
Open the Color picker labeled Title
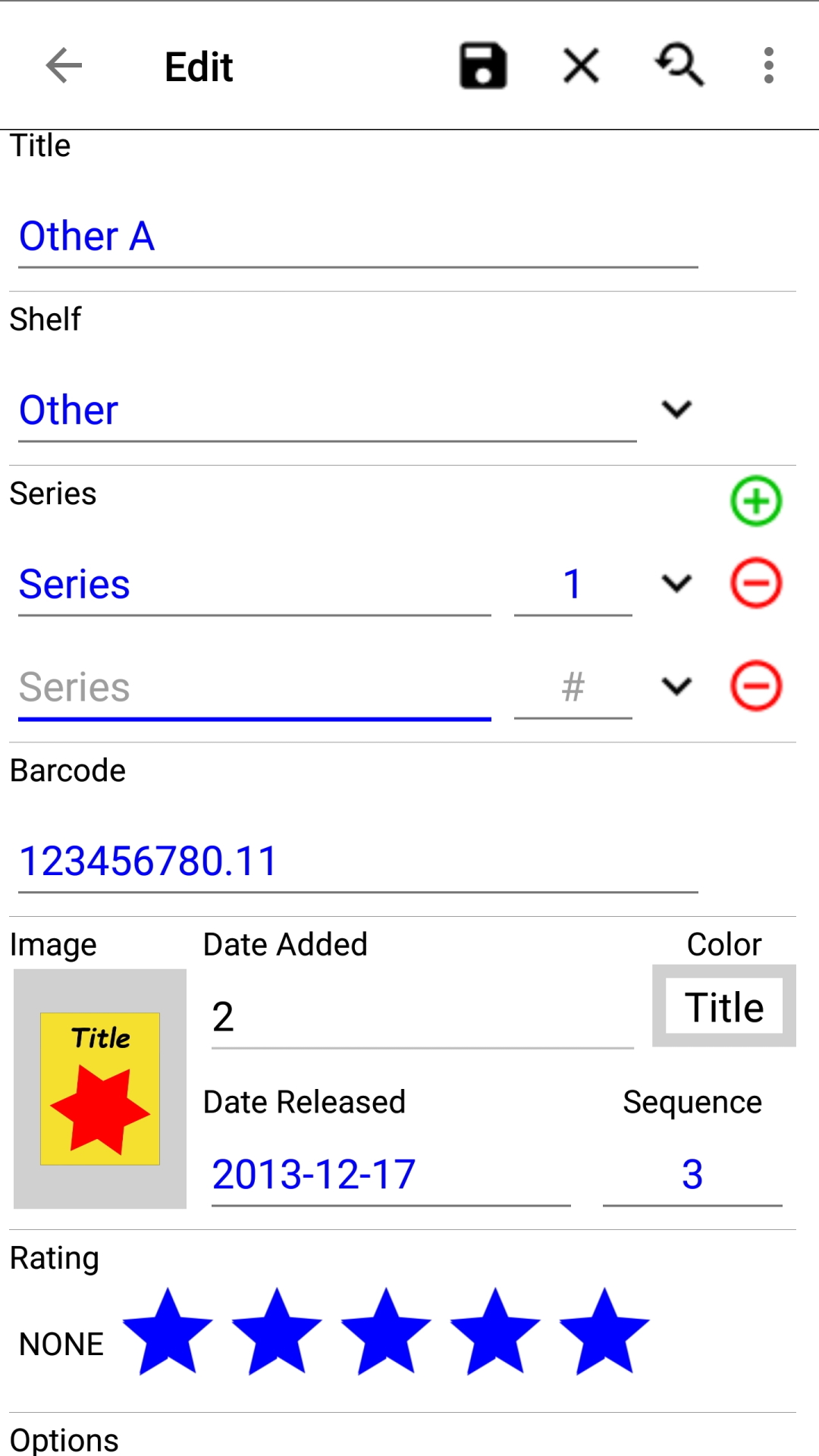[723, 1006]
